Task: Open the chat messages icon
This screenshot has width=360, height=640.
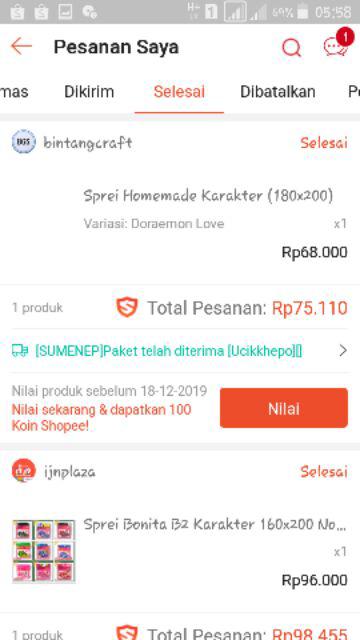Action: (336, 46)
